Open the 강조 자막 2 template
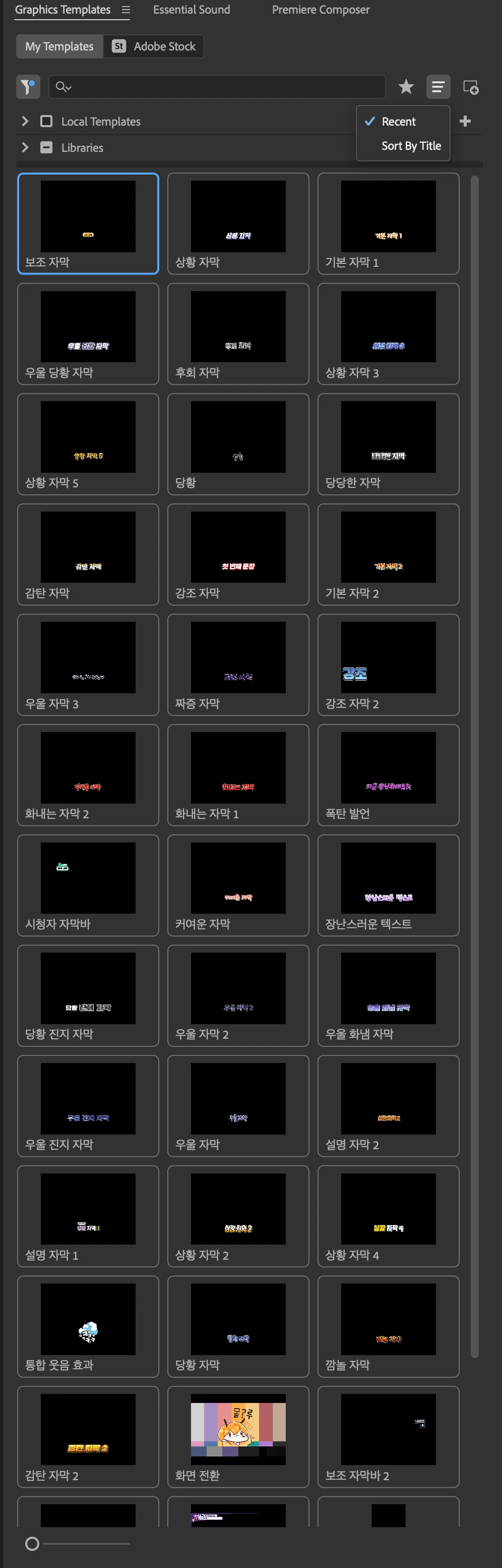502x1568 pixels. point(388,664)
